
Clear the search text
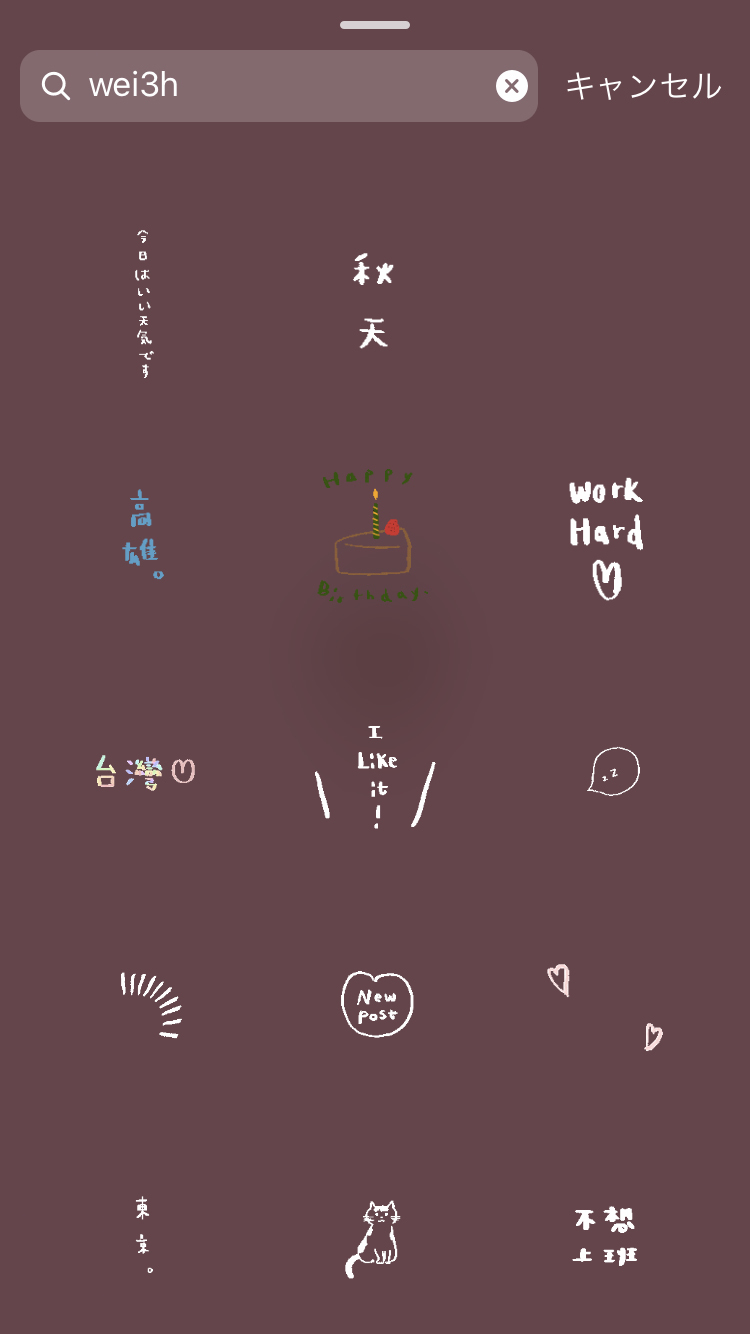511,86
